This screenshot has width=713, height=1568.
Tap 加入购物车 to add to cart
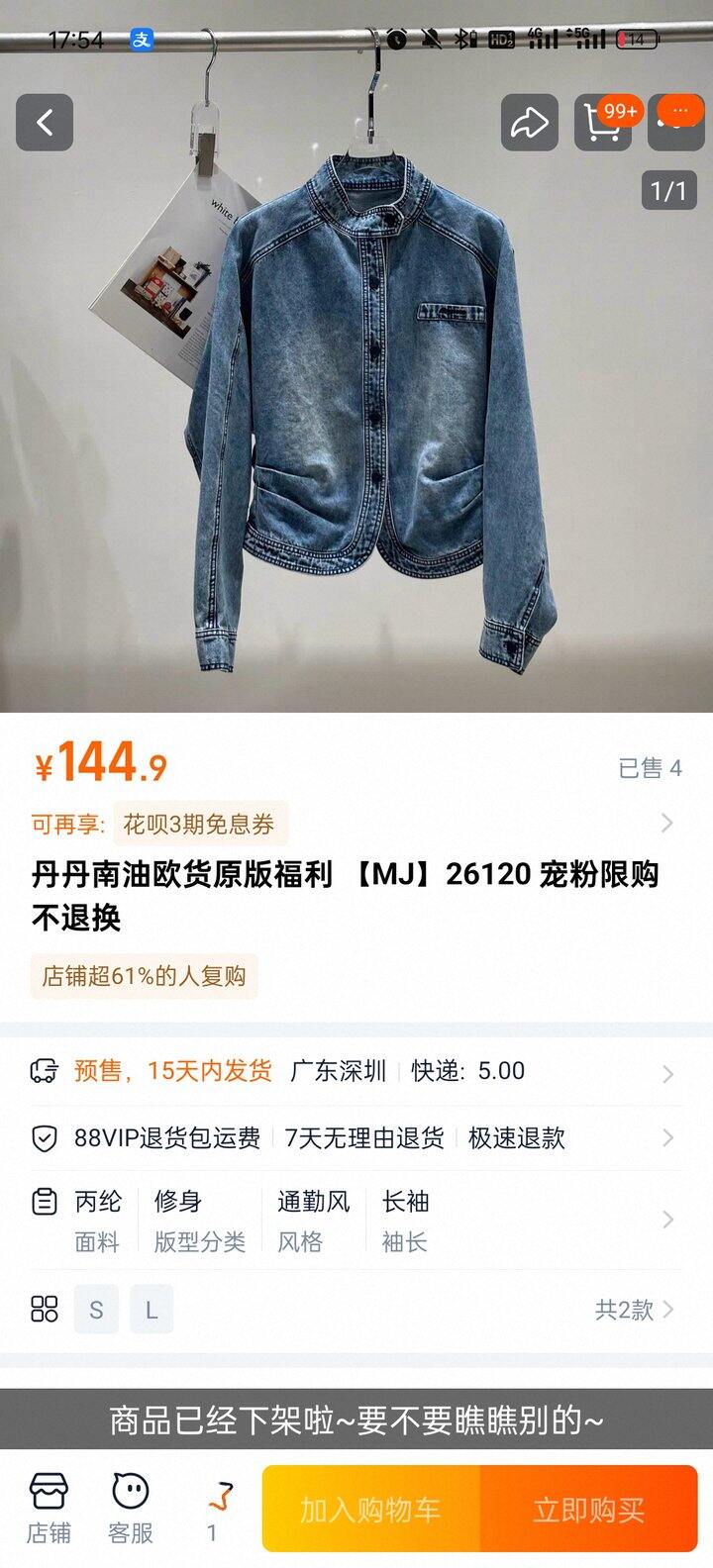[x=371, y=1509]
